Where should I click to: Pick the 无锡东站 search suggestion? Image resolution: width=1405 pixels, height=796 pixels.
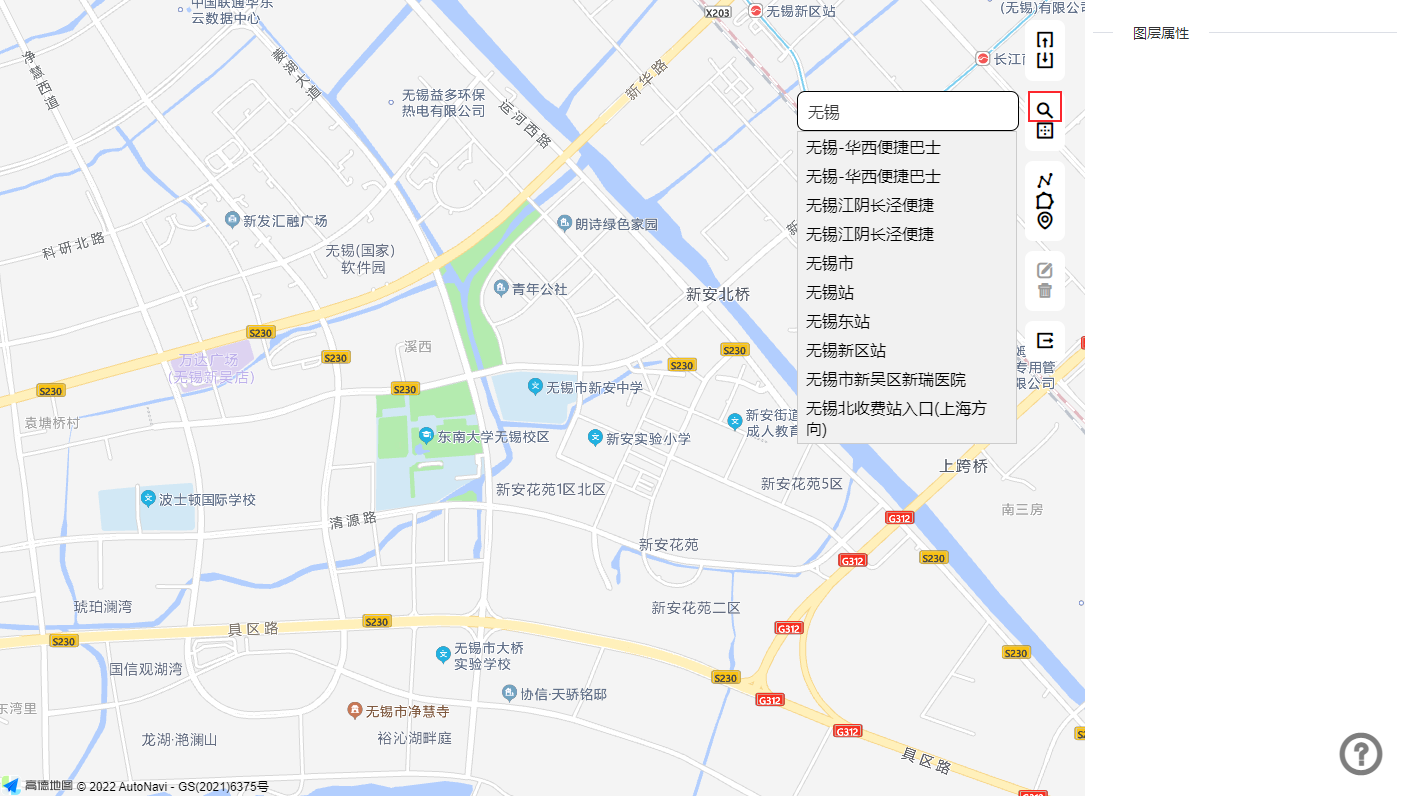tap(838, 321)
